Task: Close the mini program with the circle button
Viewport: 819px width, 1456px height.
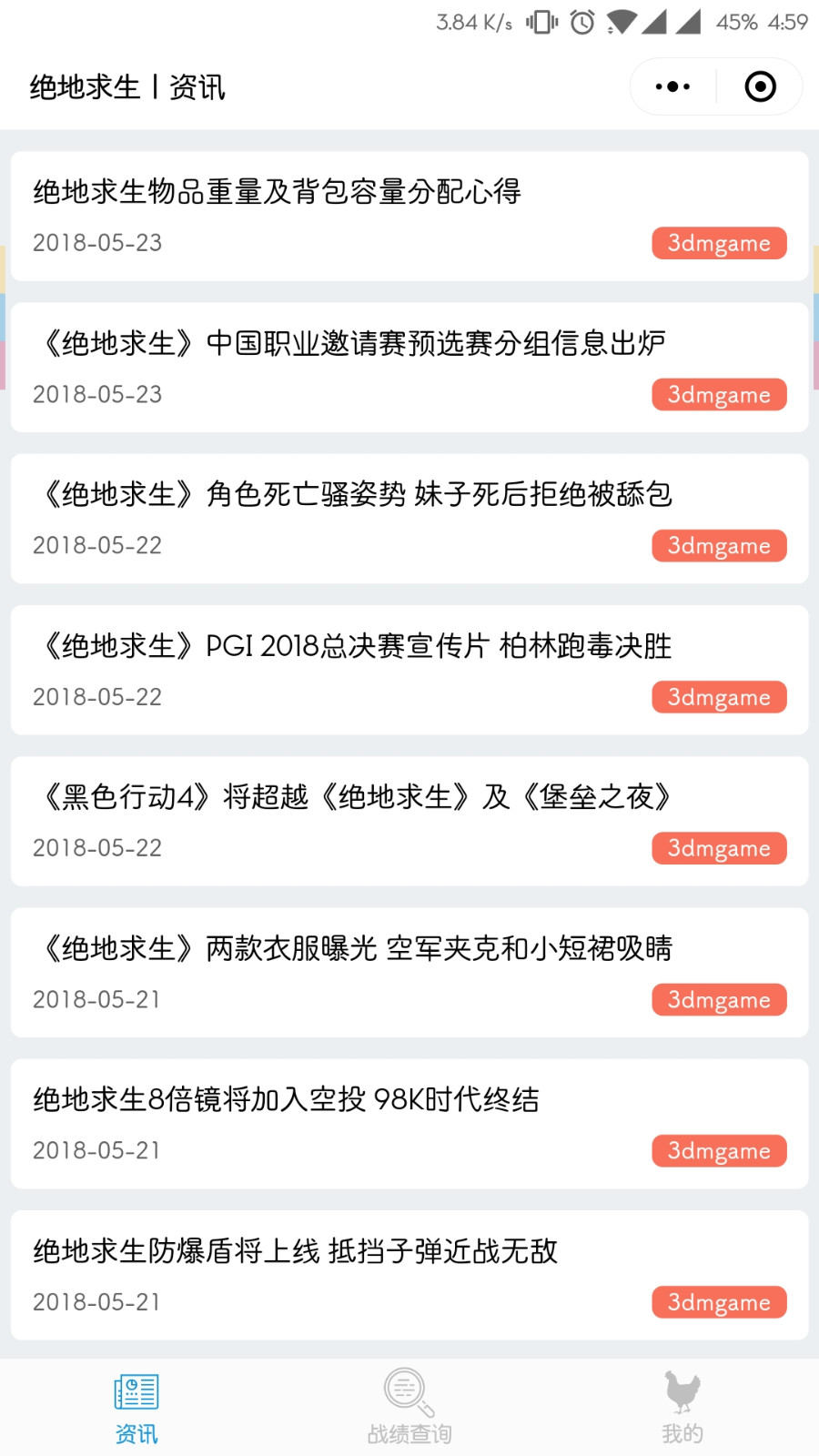Action: point(760,86)
